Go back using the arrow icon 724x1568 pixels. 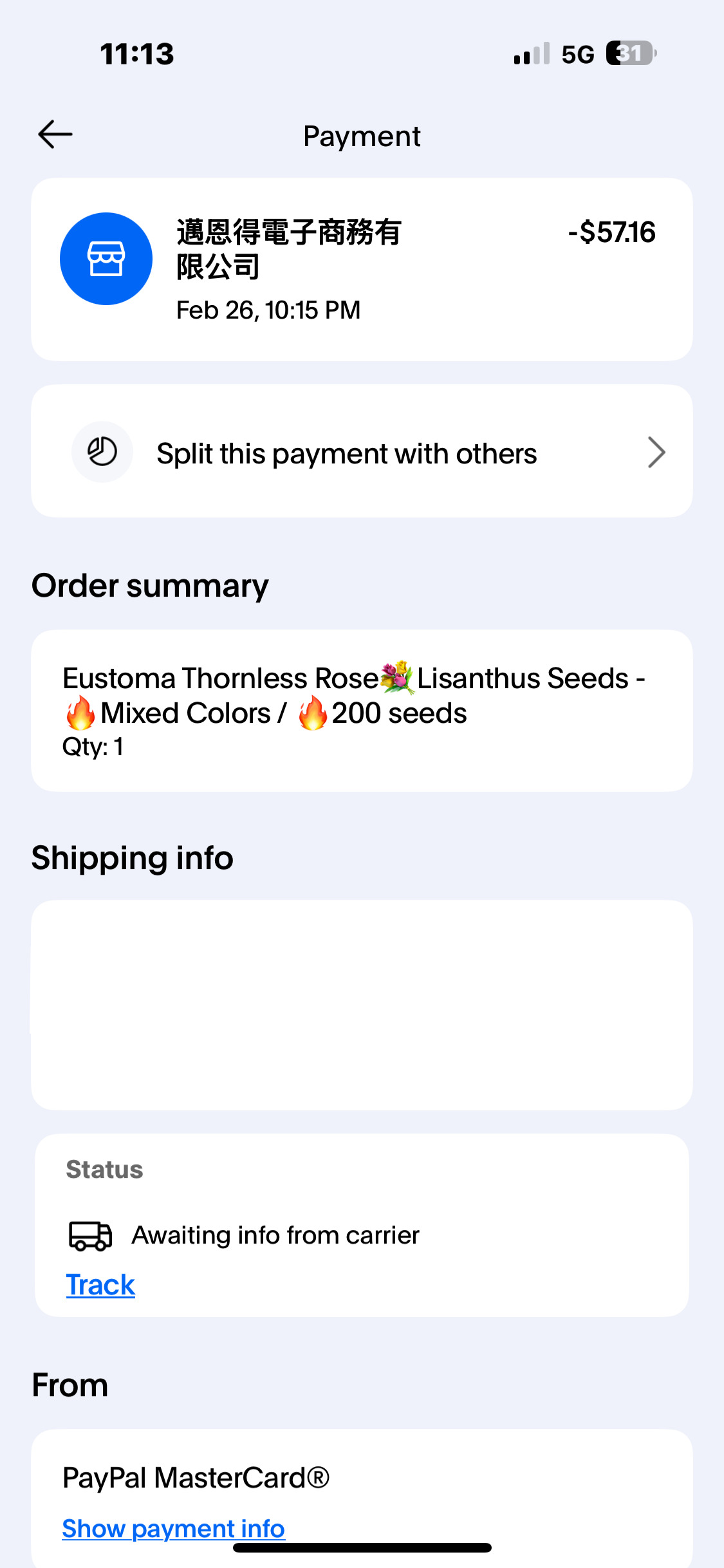click(x=55, y=135)
